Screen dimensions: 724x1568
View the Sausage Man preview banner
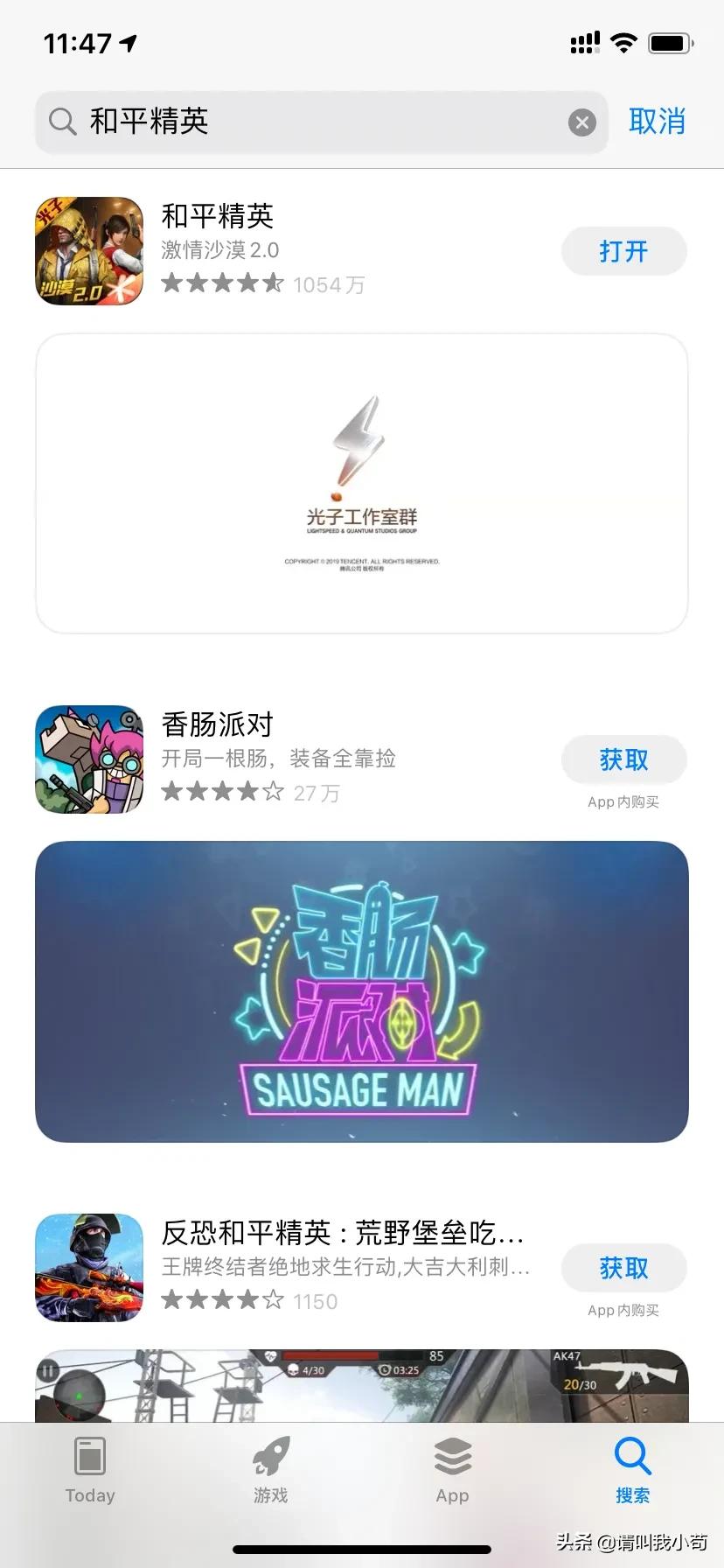[362, 991]
